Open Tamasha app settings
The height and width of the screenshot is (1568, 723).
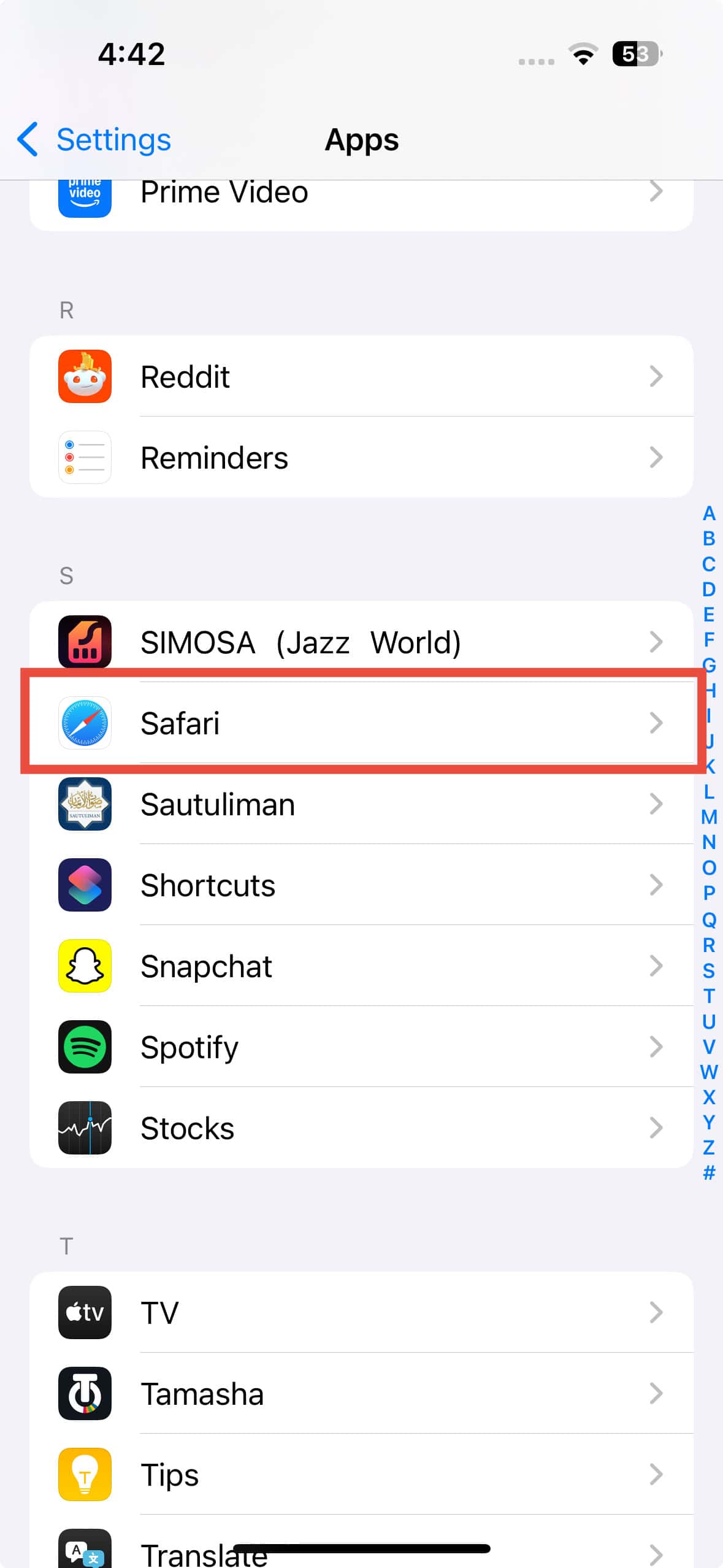(361, 1394)
